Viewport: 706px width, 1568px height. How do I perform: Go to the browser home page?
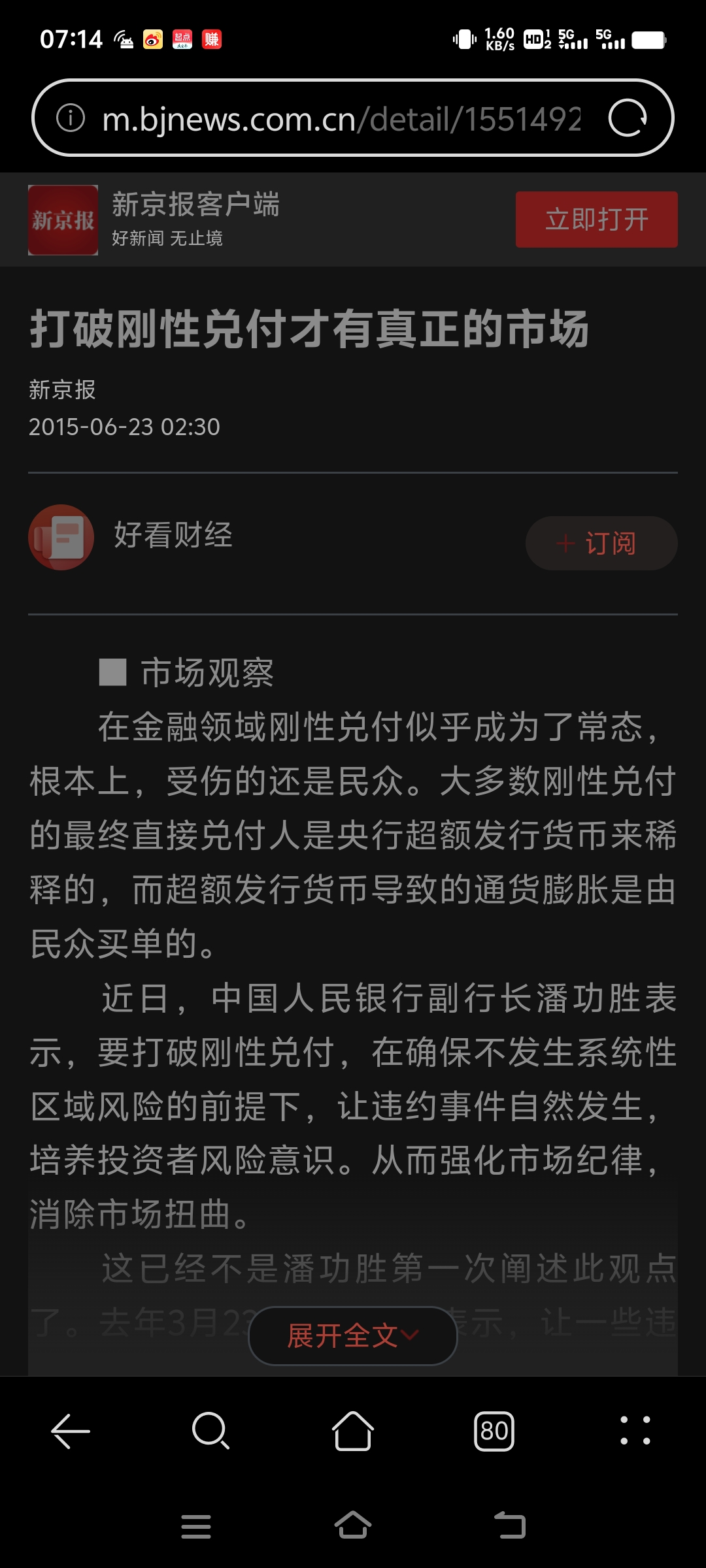(x=353, y=1431)
